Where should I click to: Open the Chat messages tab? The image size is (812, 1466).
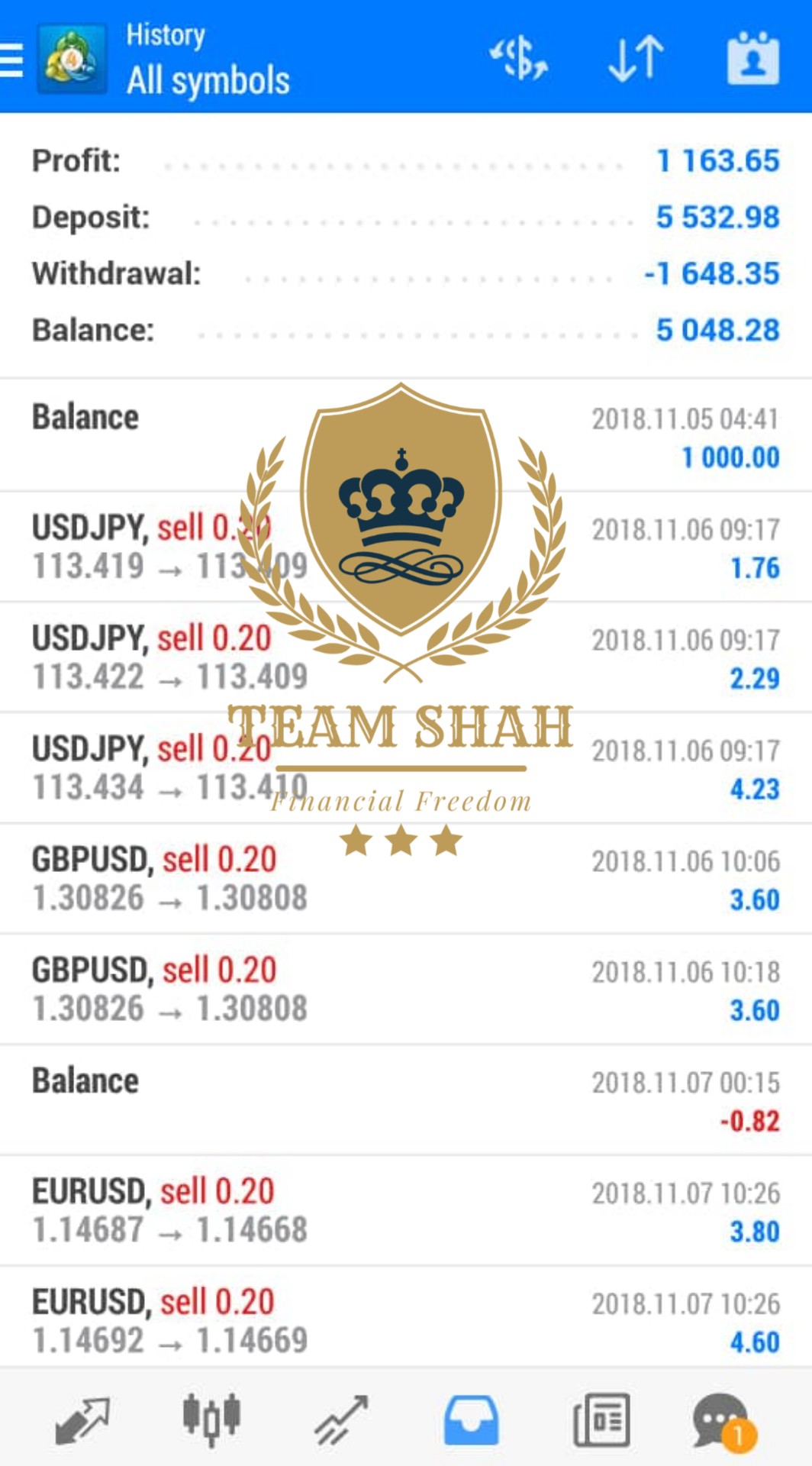pos(723,1421)
